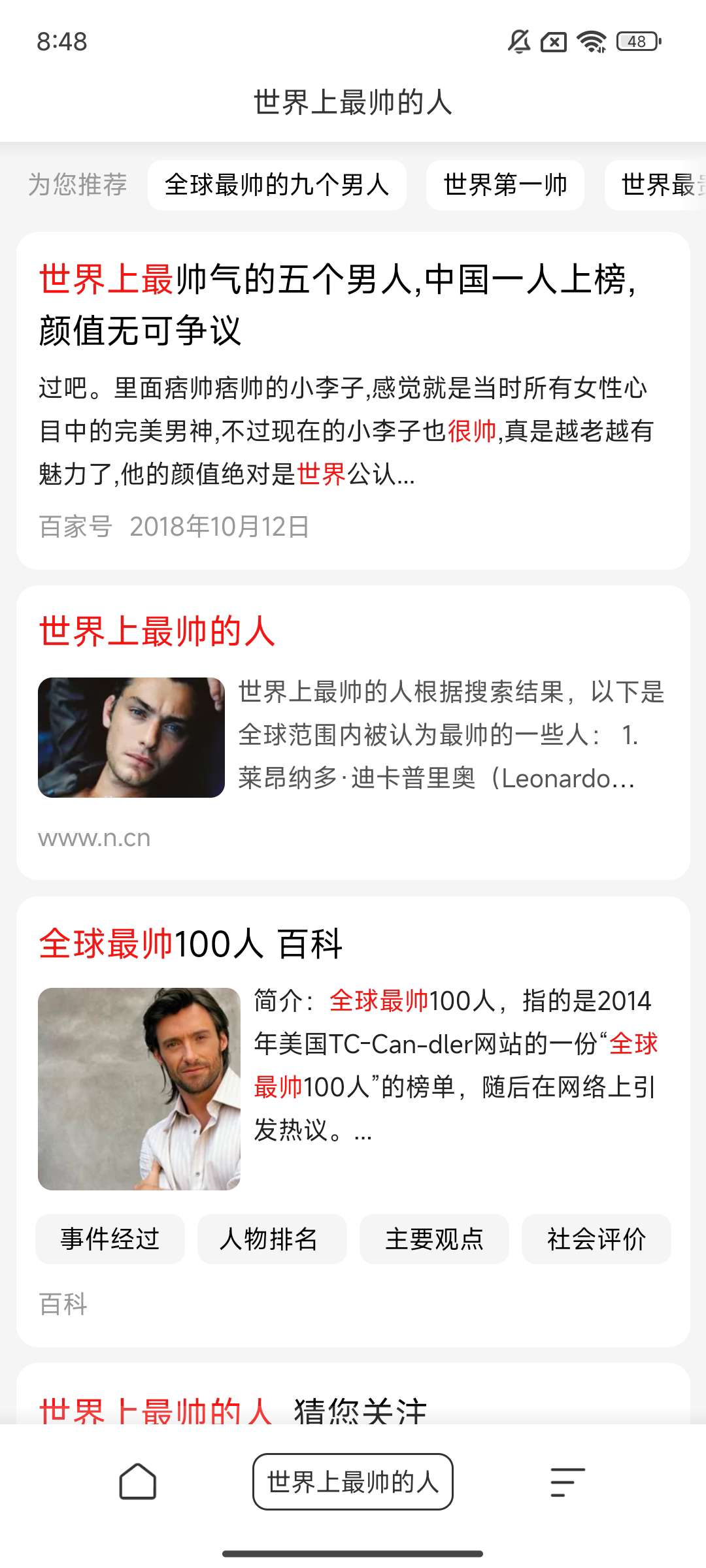Open the 世界上最帅的人 result from www.n.cn
706x1568 pixels.
coord(157,632)
